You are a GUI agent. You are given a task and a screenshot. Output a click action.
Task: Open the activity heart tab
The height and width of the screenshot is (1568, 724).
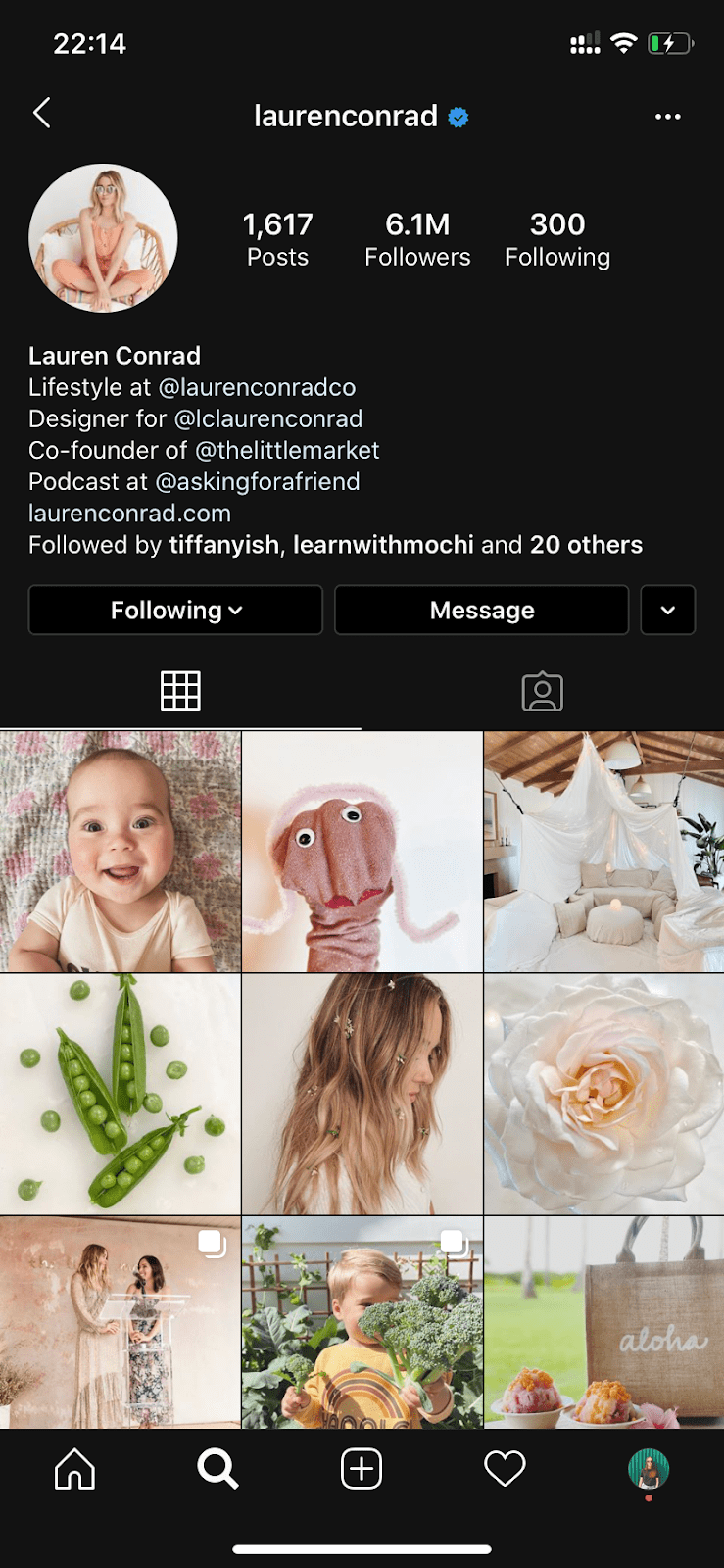(505, 1469)
